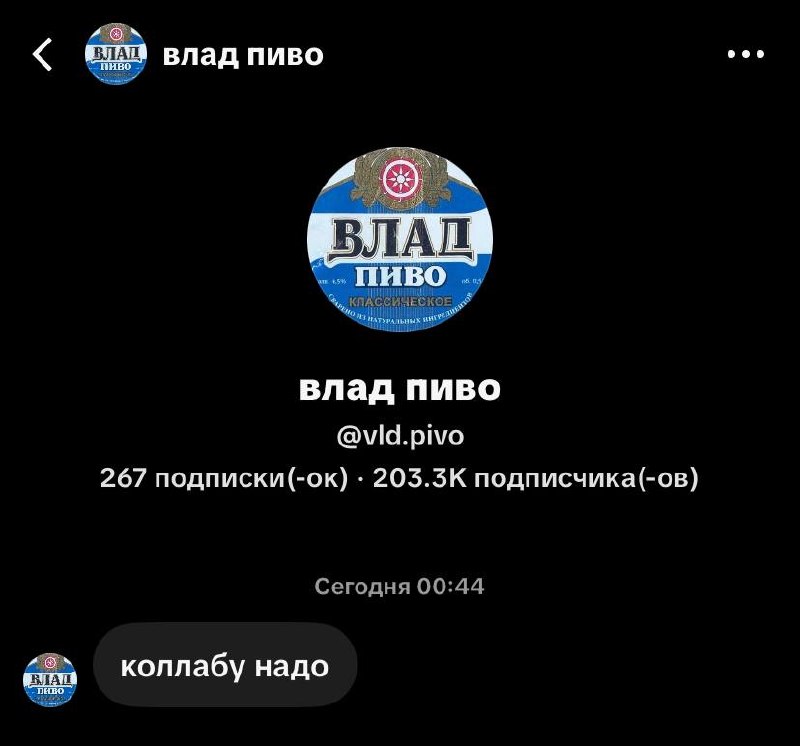Go back using the top-left arrow
800x746 pixels.
pos(42,54)
